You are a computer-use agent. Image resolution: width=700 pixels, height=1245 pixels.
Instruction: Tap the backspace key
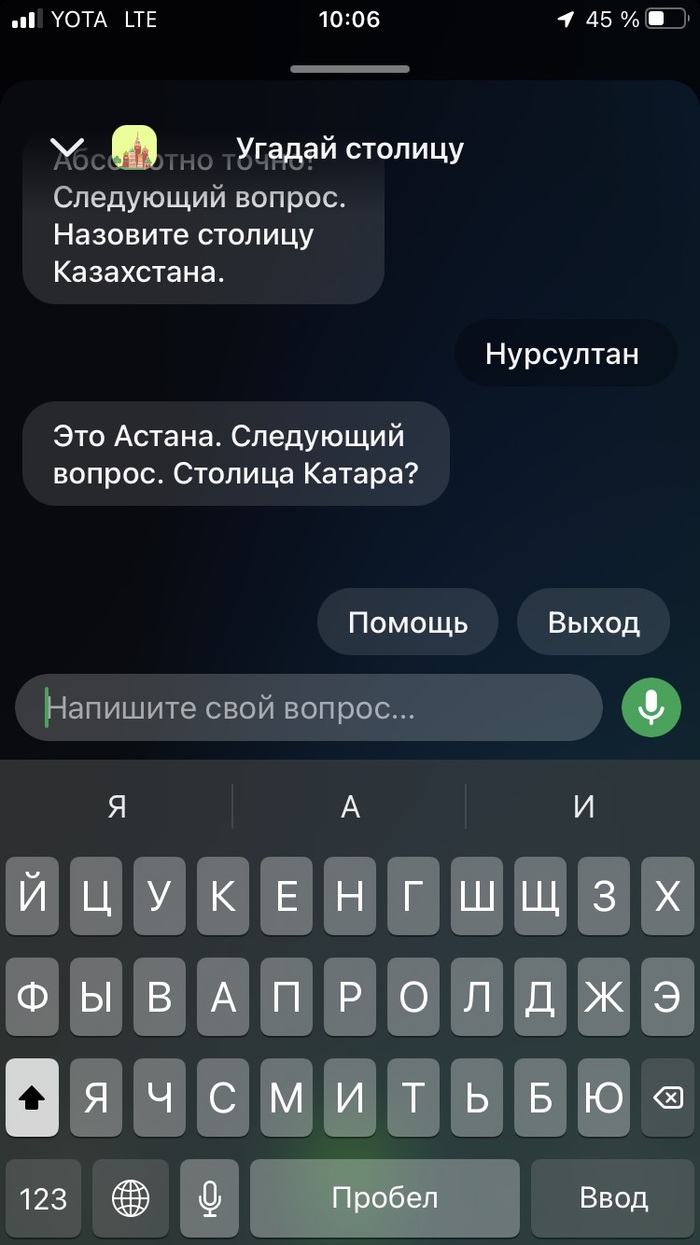(667, 1098)
